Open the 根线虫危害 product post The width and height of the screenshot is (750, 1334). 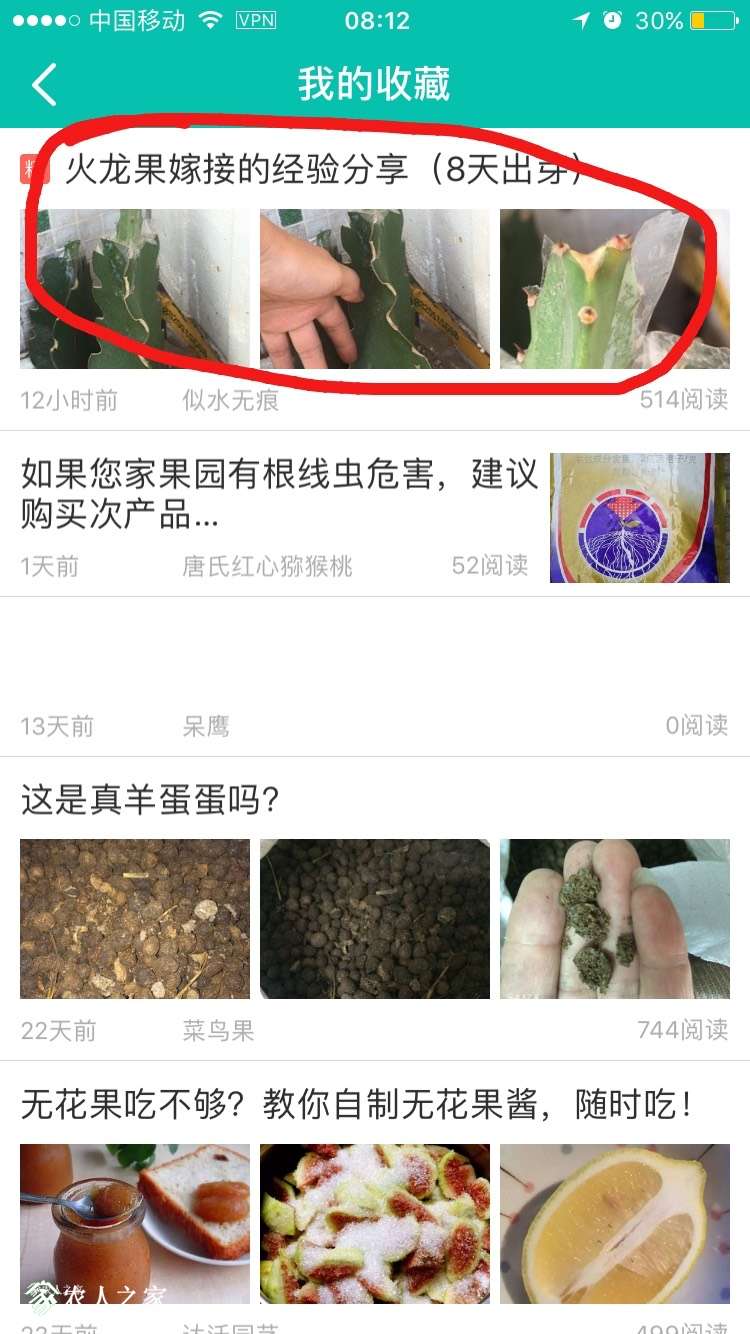pos(278,494)
